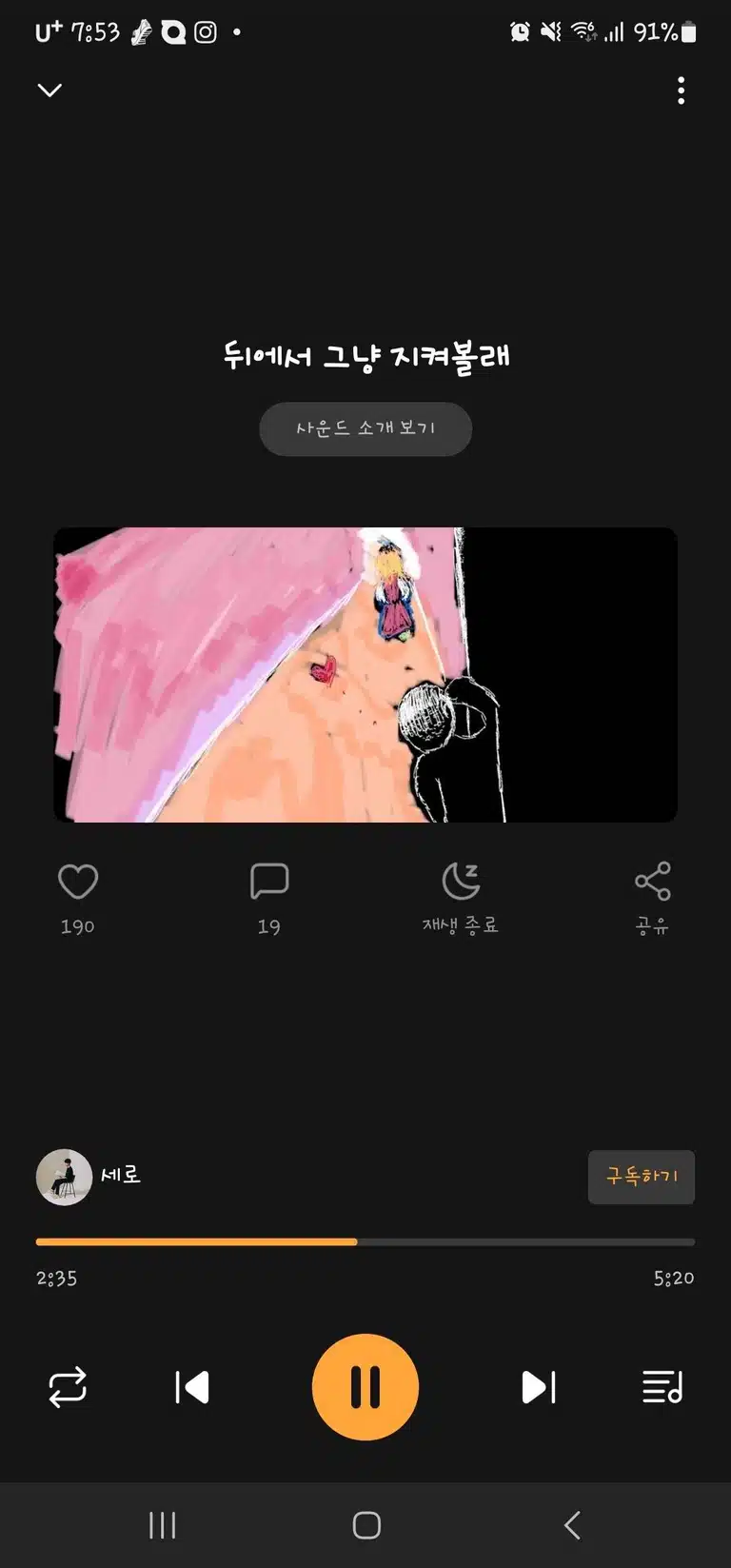Skip to the next track
Screen dimensions: 731x1568
pos(539,1387)
